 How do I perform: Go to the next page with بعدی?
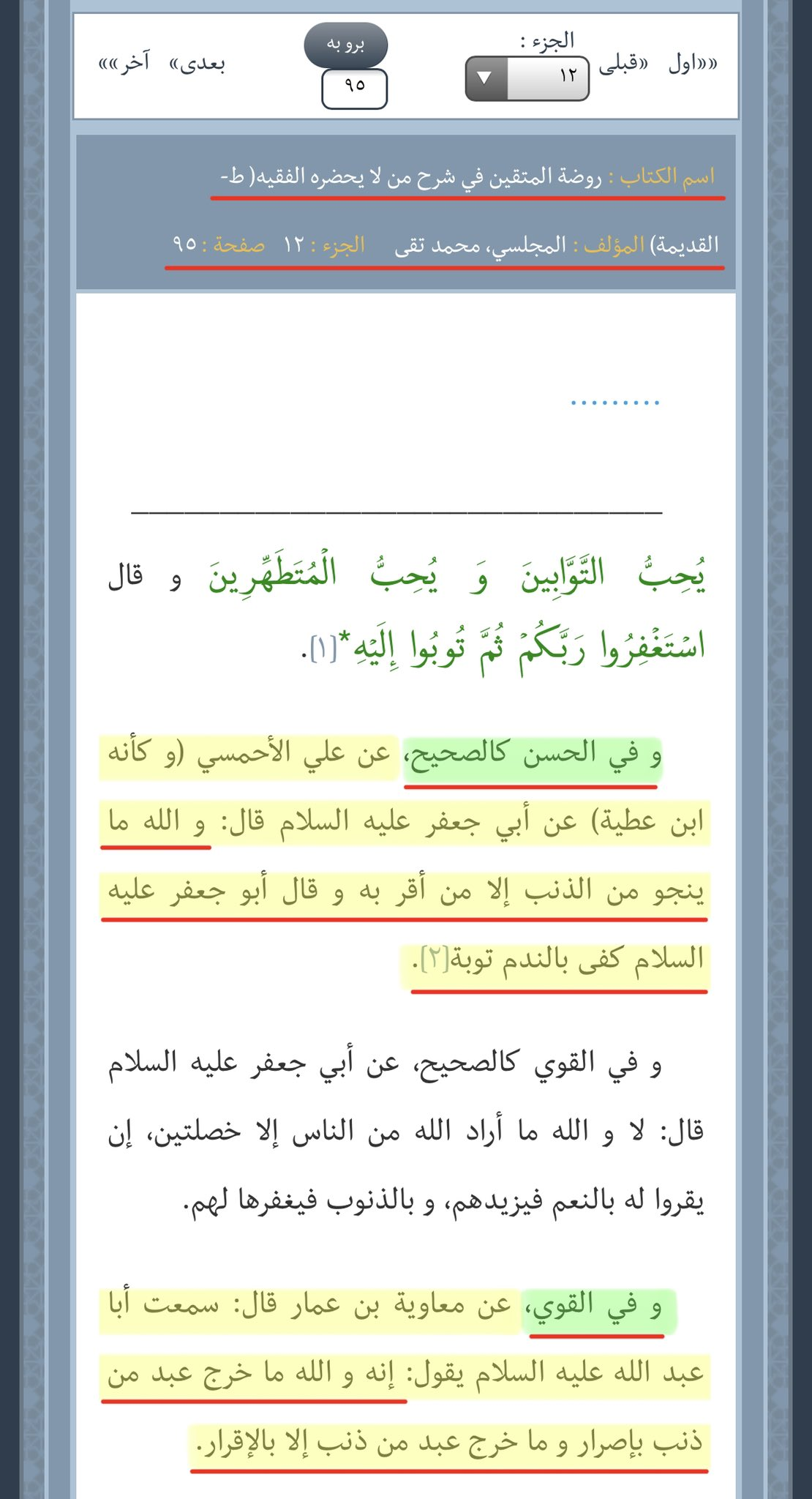198,64
